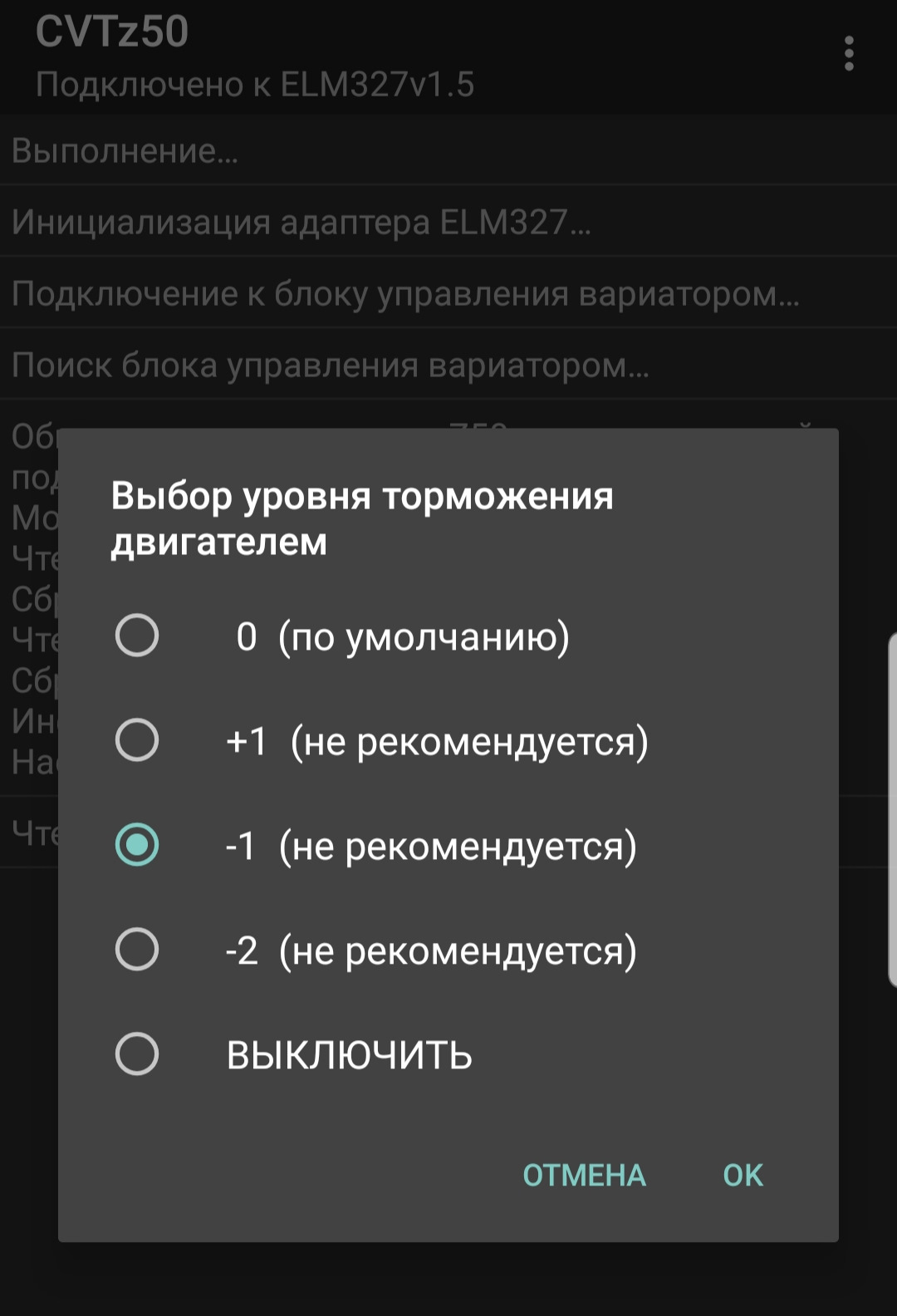
Task: Select the -1 (не рекомендуется) option
Action: click(x=137, y=846)
